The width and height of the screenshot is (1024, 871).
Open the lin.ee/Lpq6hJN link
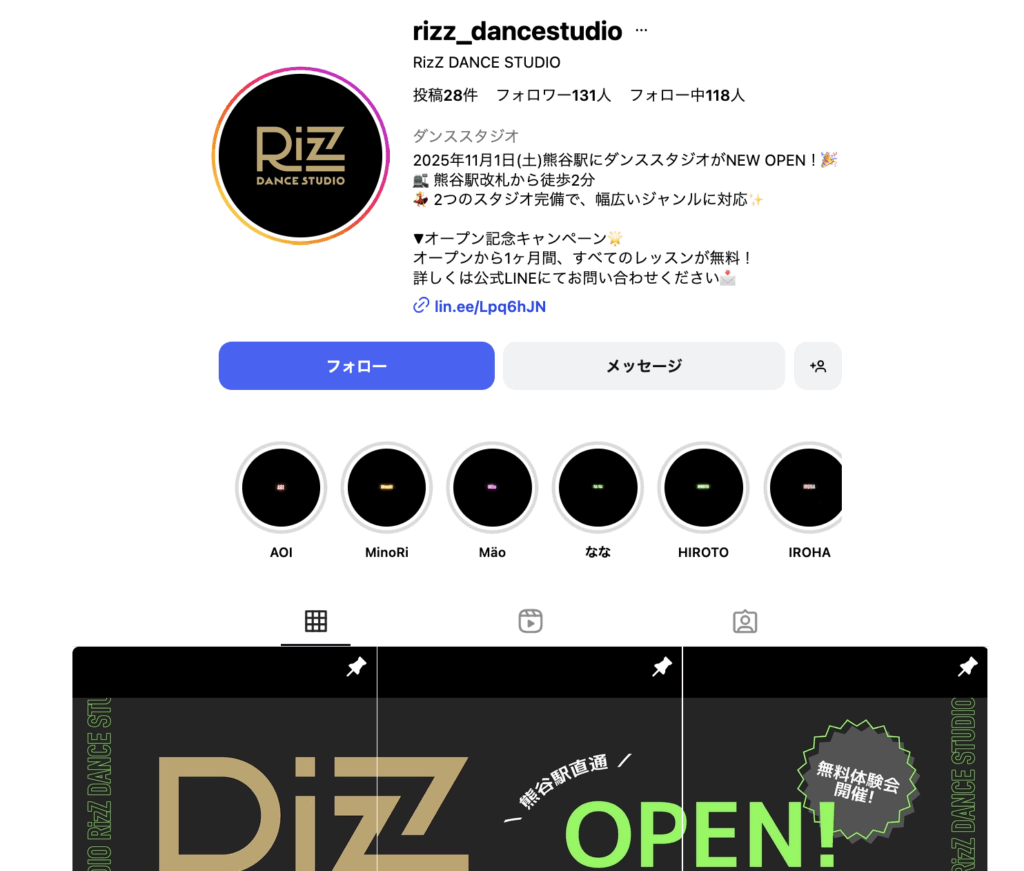coord(489,306)
